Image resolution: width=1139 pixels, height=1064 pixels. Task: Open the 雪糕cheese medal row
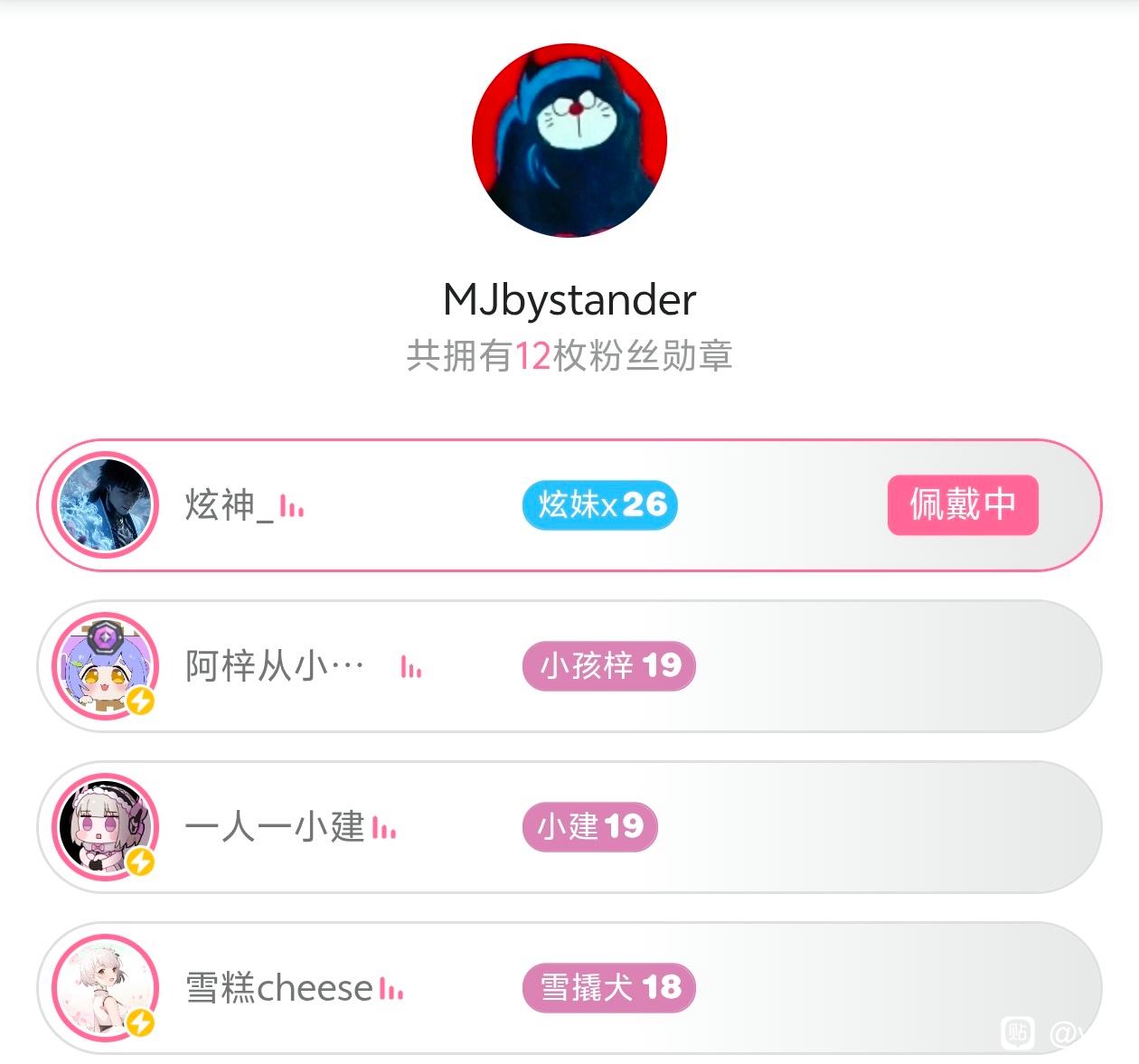(569, 988)
